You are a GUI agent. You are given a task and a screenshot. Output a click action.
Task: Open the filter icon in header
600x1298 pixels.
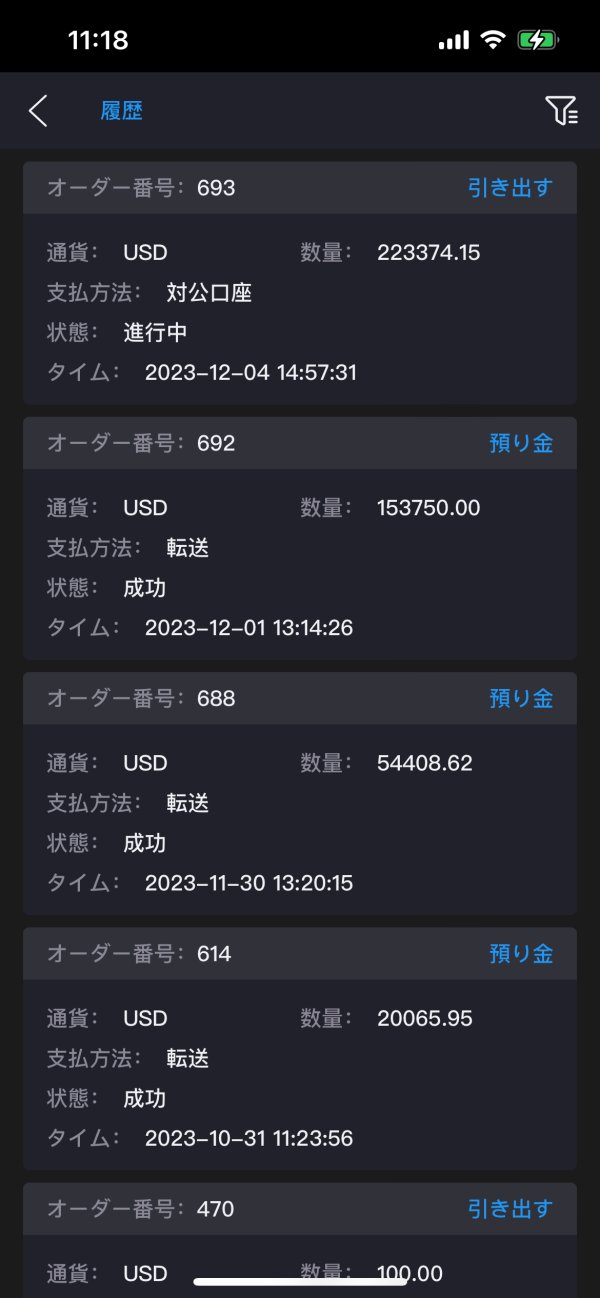(561, 111)
